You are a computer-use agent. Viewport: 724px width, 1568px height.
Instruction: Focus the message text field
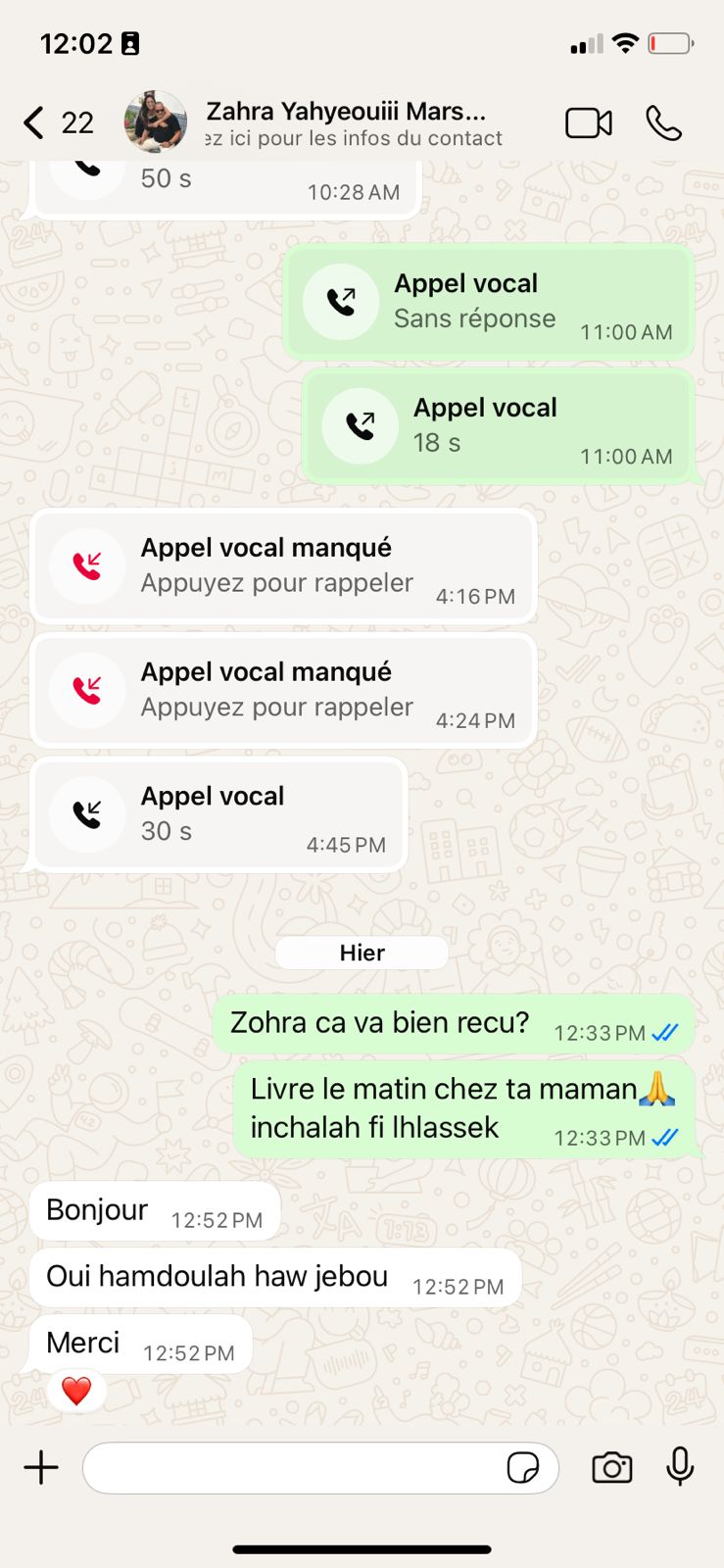coord(289,1467)
